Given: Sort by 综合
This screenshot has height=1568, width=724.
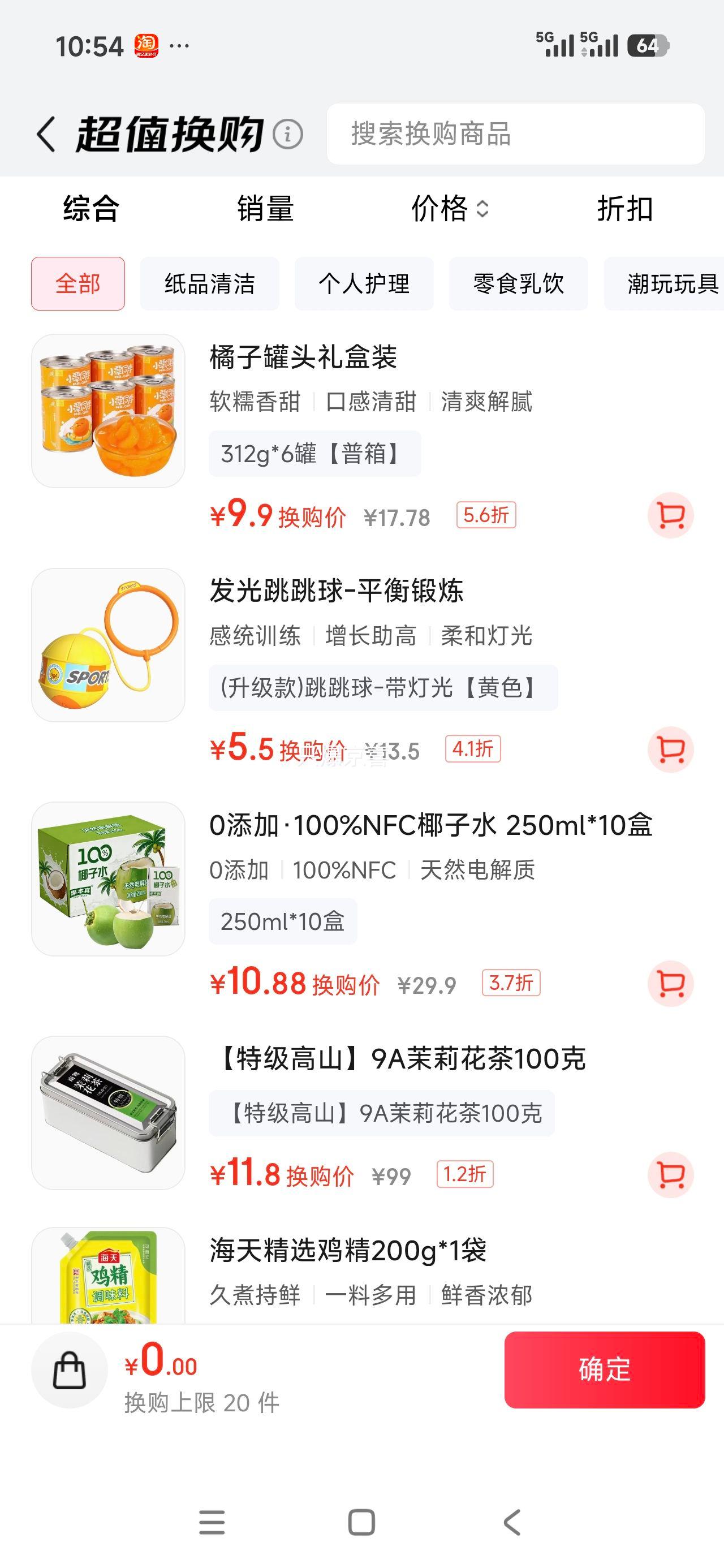Looking at the screenshot, I should (90, 209).
